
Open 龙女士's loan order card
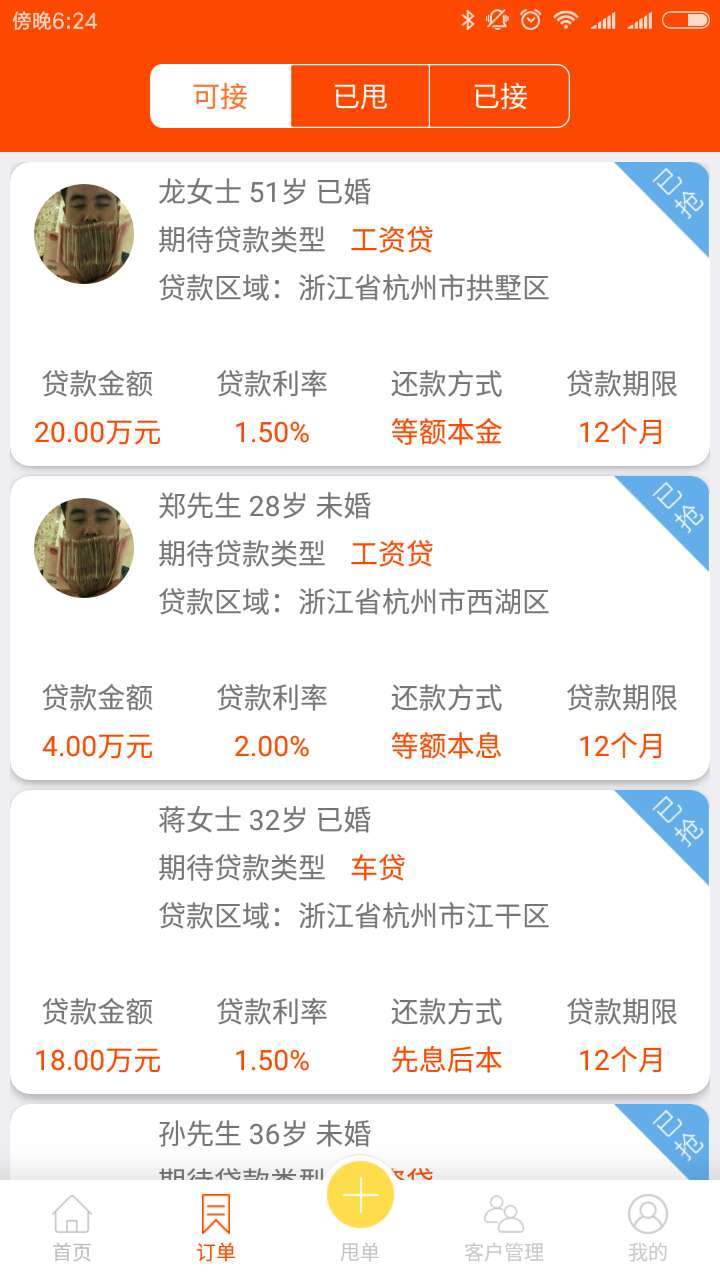[360, 314]
